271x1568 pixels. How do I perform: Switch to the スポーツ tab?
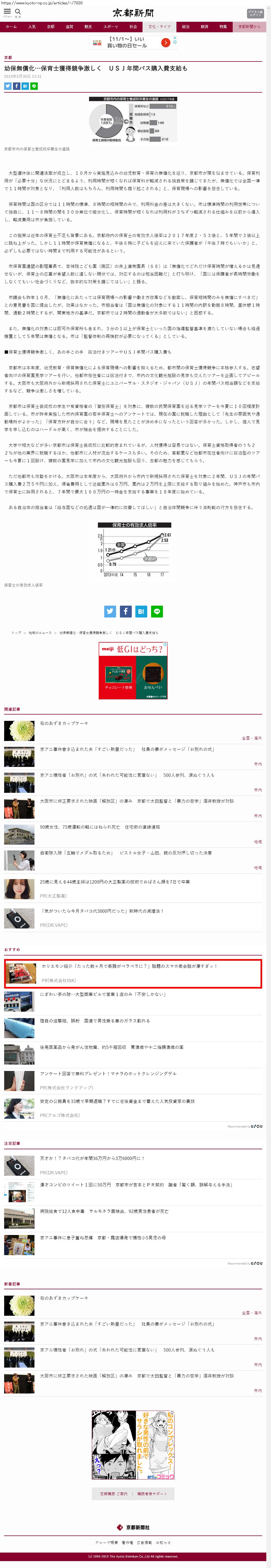tap(111, 27)
